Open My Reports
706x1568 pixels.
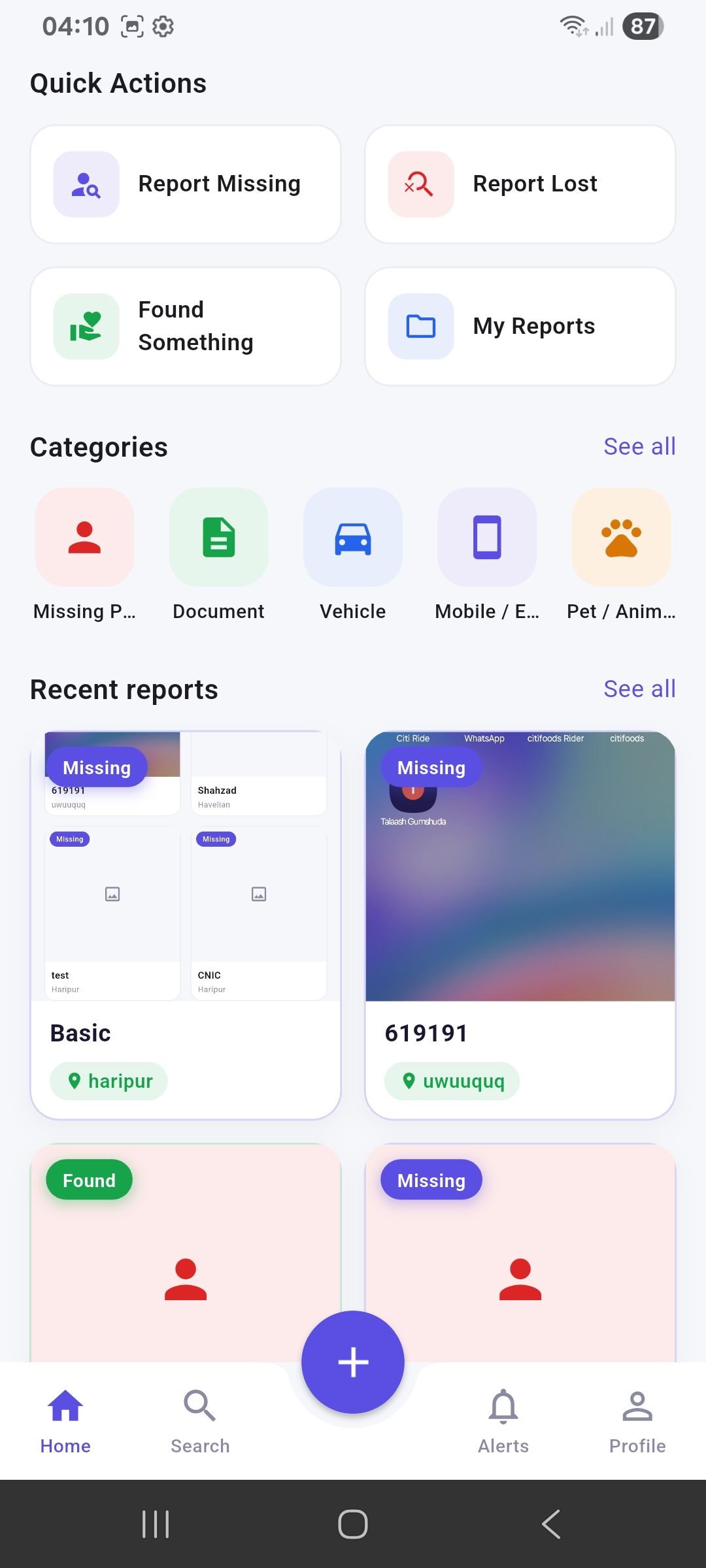coord(520,326)
